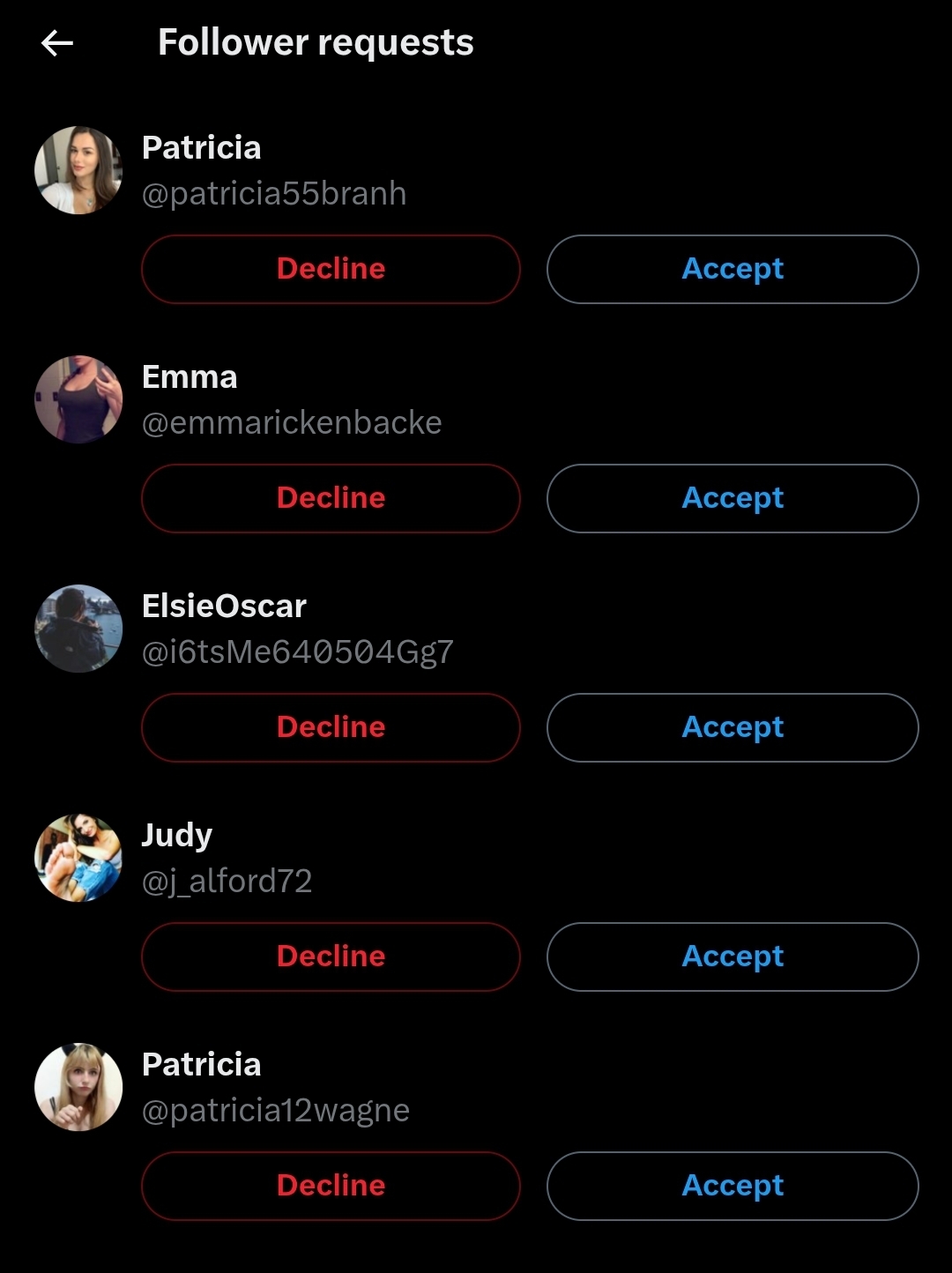Accept Judy's follower request
Image resolution: width=952 pixels, height=1273 pixels.
pos(733,957)
